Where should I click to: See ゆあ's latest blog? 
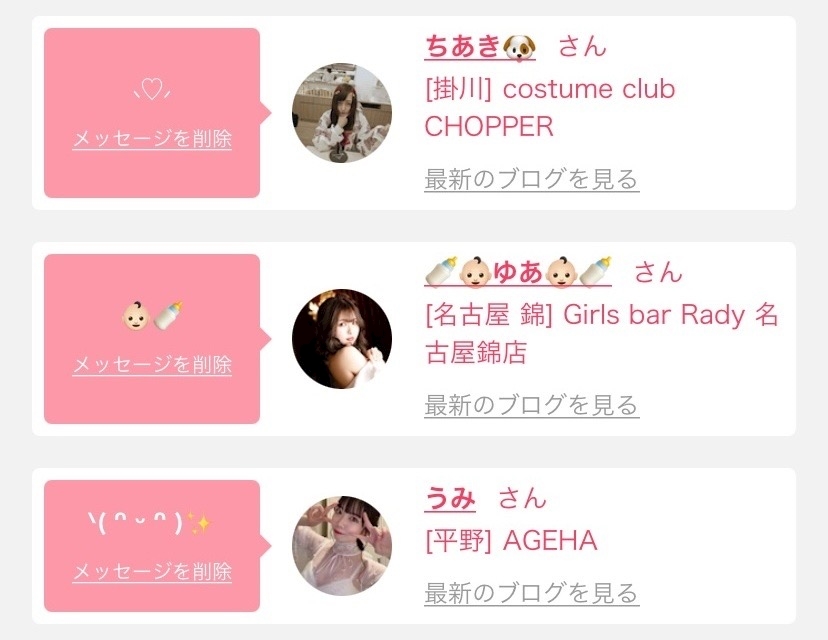coord(531,406)
